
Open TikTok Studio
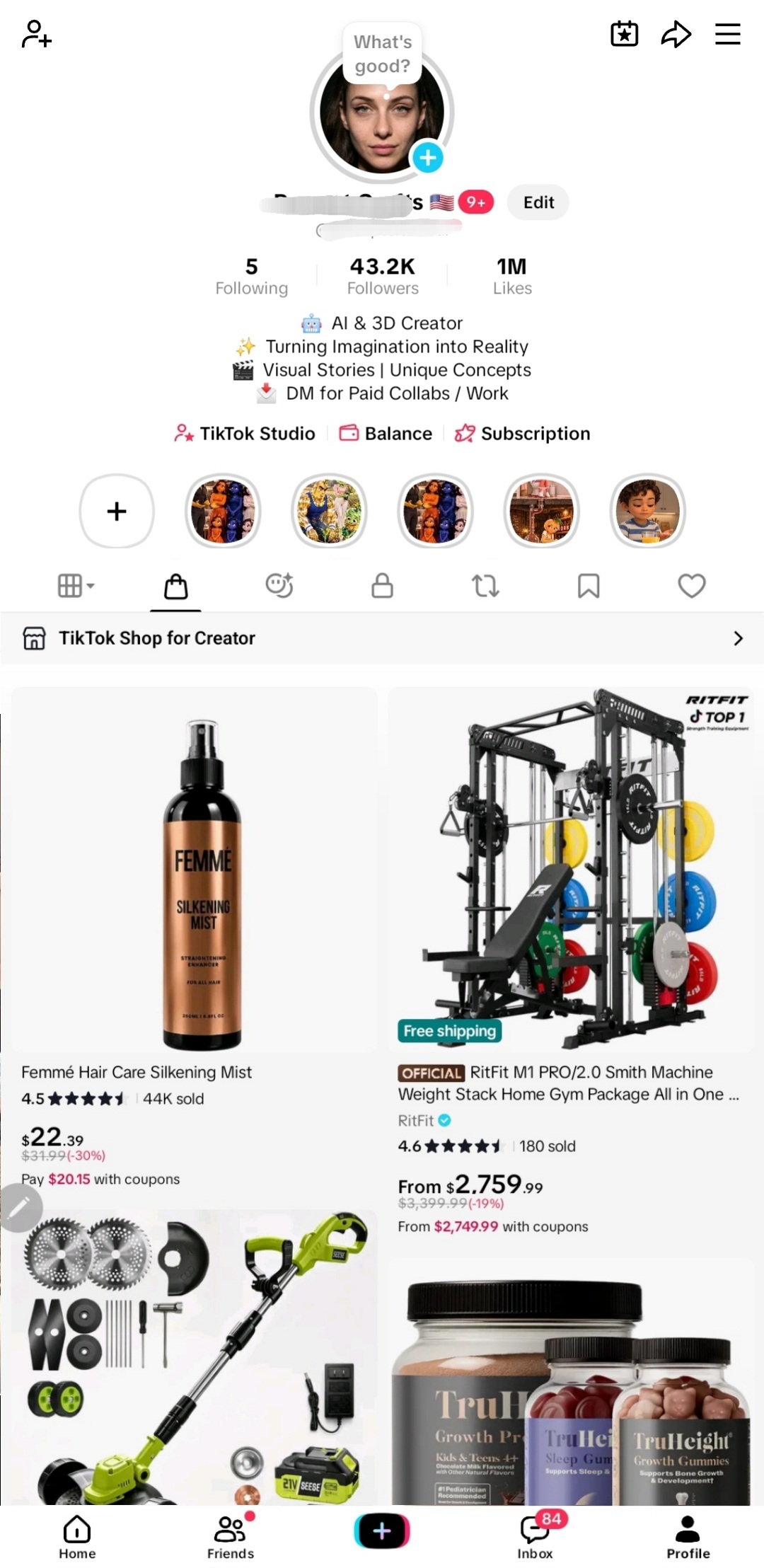pos(245,433)
